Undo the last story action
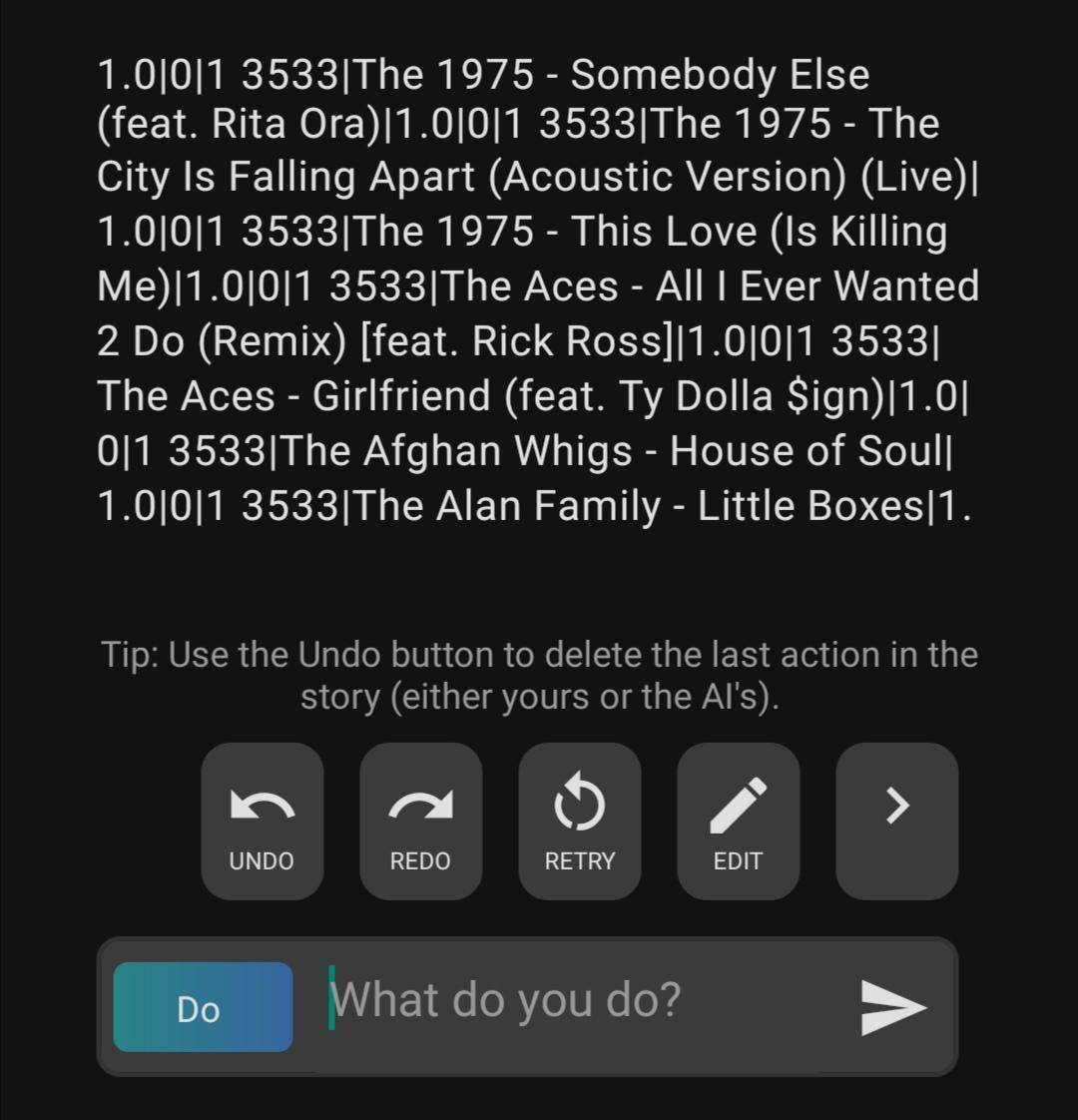Screen dimensions: 1078x1120 pos(262,821)
